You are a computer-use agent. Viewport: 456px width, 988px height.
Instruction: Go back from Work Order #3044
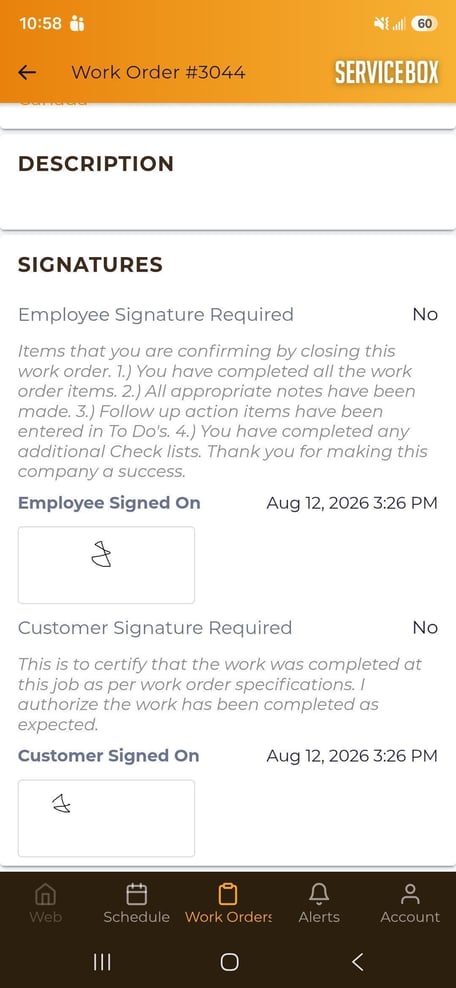27,72
